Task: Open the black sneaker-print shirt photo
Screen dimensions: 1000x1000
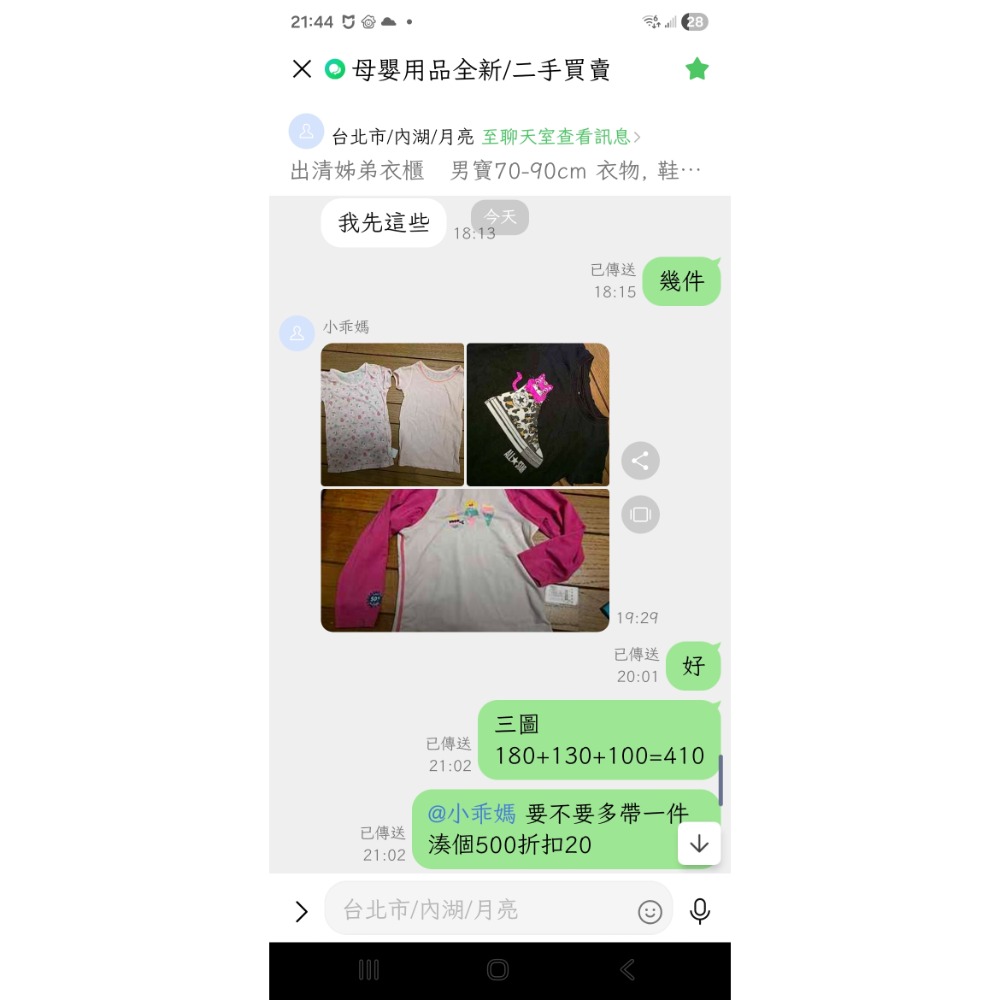Action: click(538, 414)
